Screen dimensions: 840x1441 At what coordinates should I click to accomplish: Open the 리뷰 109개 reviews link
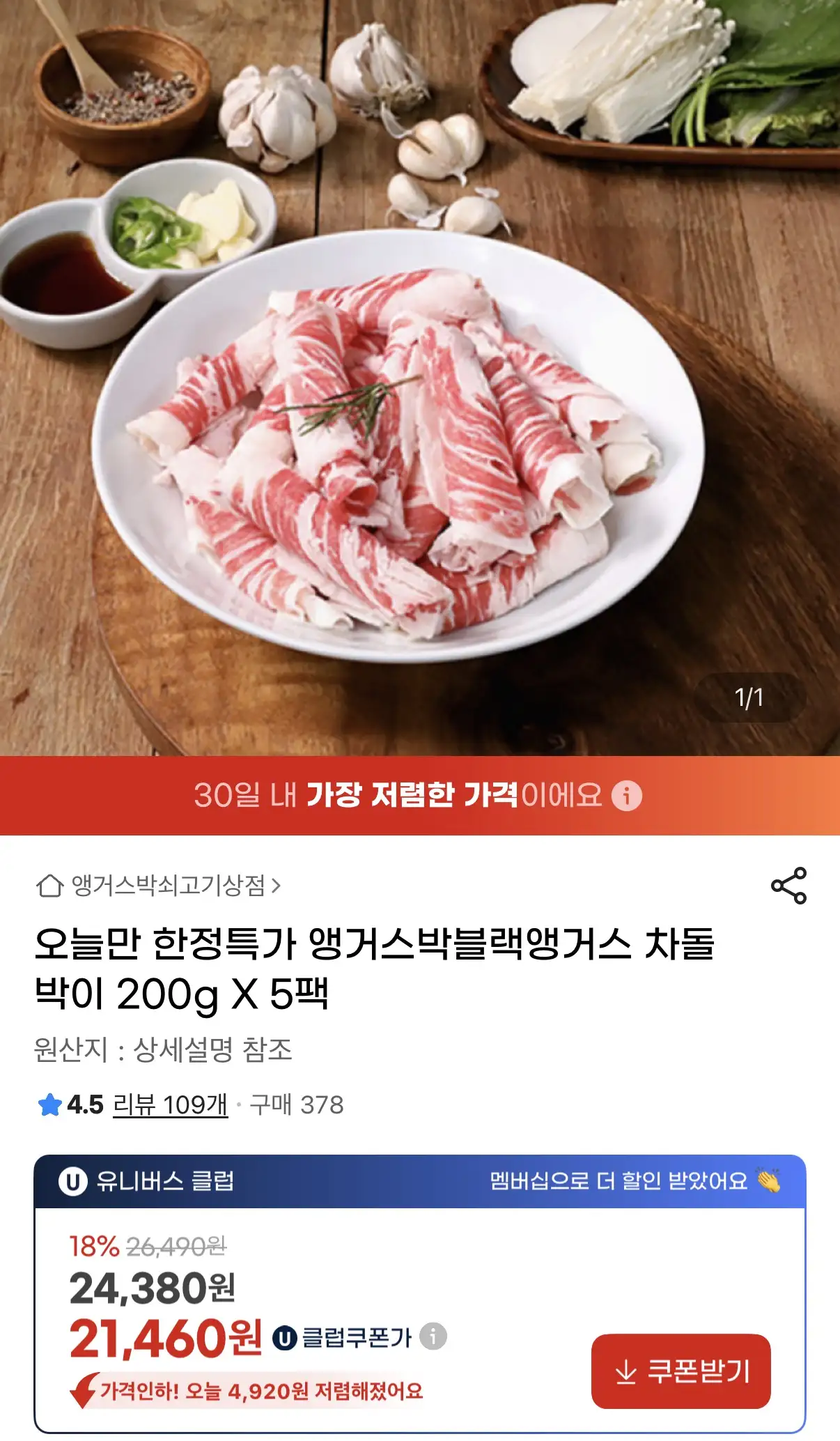point(170,1104)
